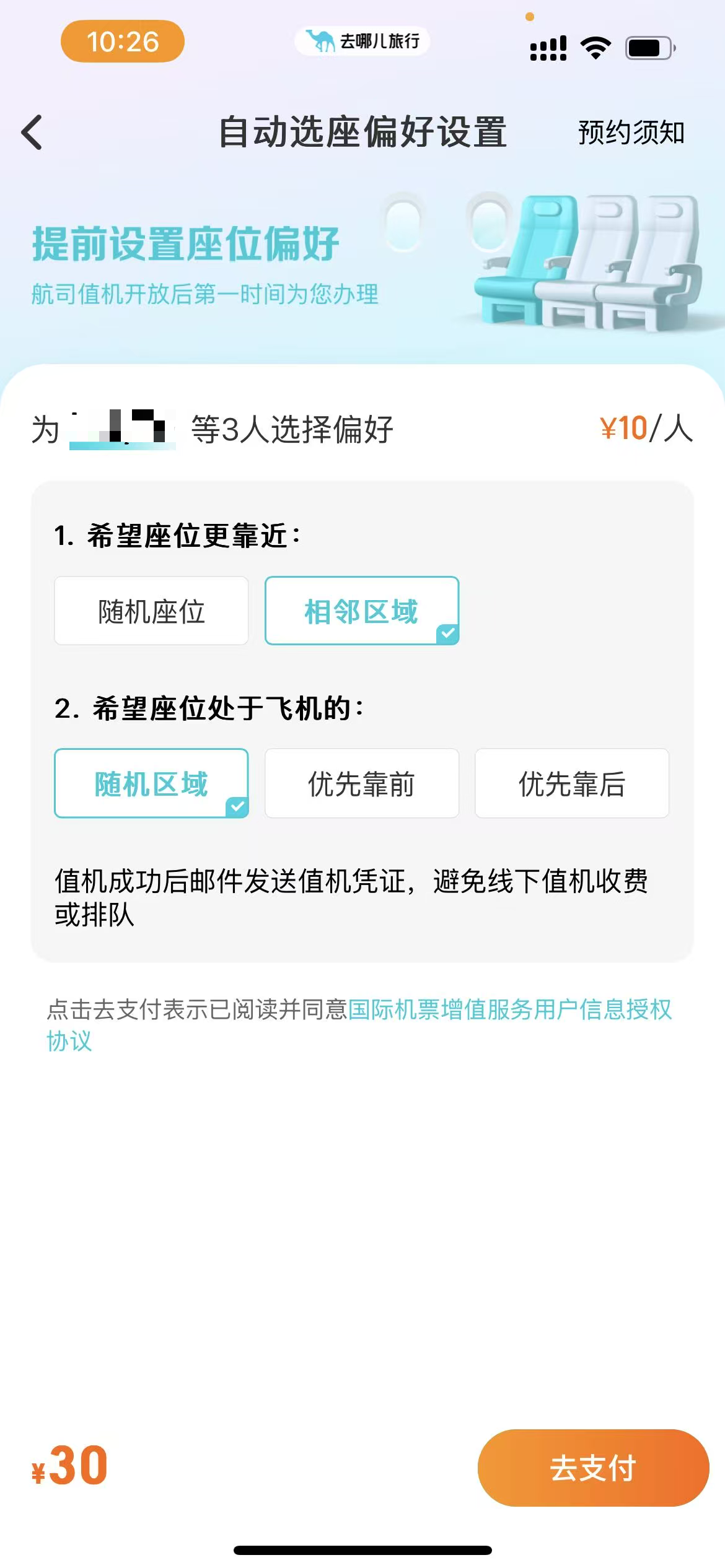Pick the 优先靠后 rear preference

pyautogui.click(x=571, y=784)
